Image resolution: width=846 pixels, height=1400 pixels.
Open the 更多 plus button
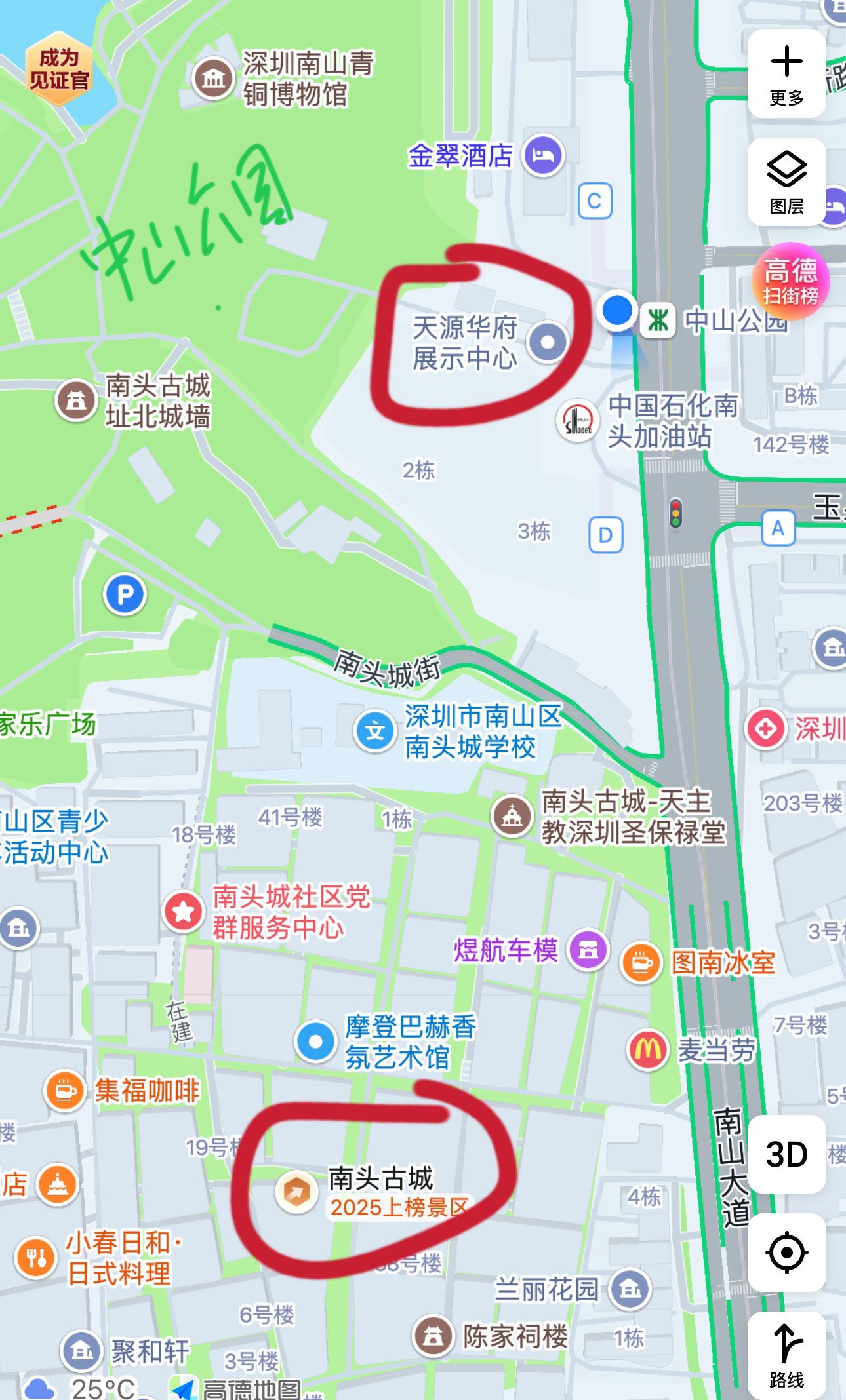[x=786, y=73]
